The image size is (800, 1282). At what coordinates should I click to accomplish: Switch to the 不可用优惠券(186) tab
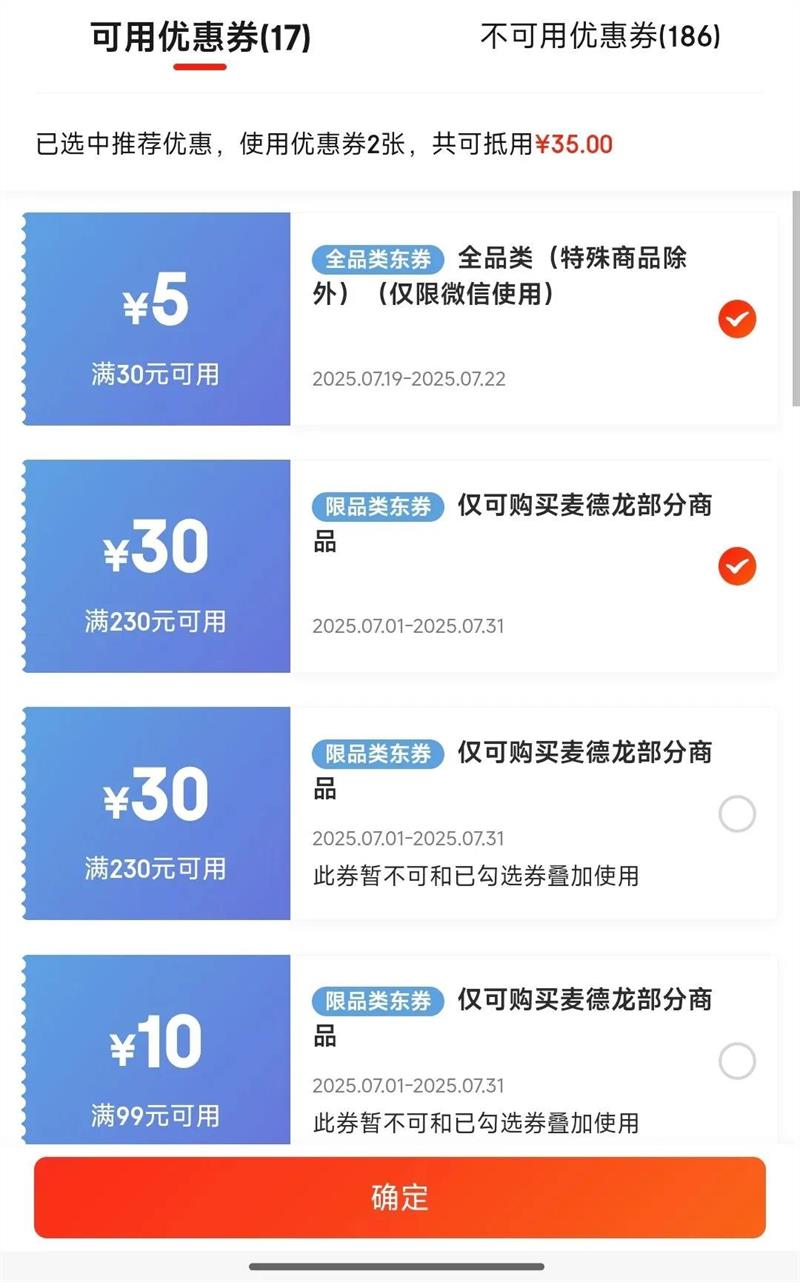(600, 37)
